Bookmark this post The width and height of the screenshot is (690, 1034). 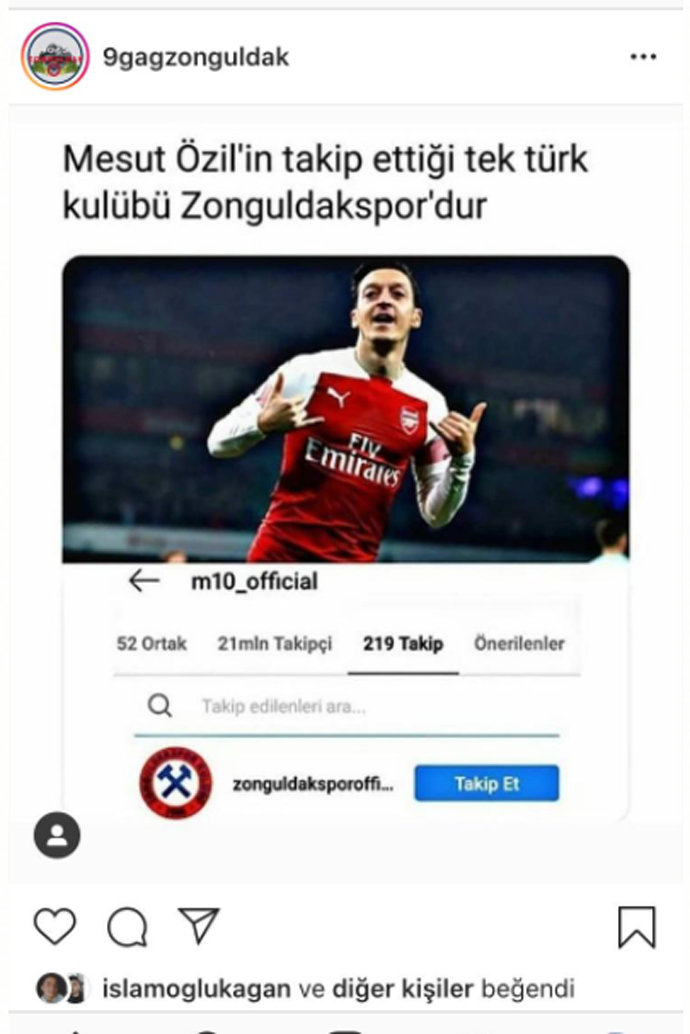tap(637, 927)
